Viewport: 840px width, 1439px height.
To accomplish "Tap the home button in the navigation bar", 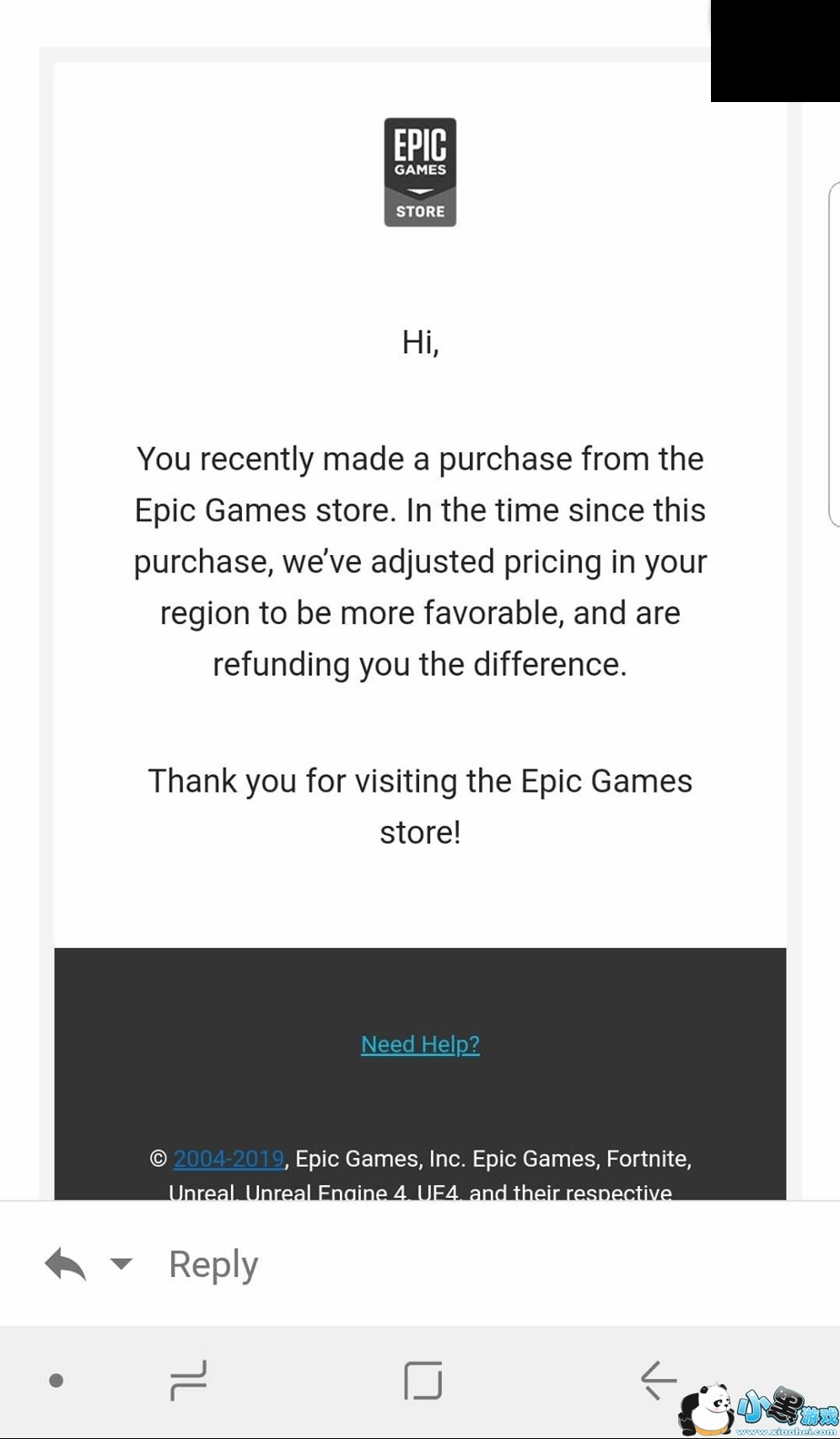I will point(423,1380).
